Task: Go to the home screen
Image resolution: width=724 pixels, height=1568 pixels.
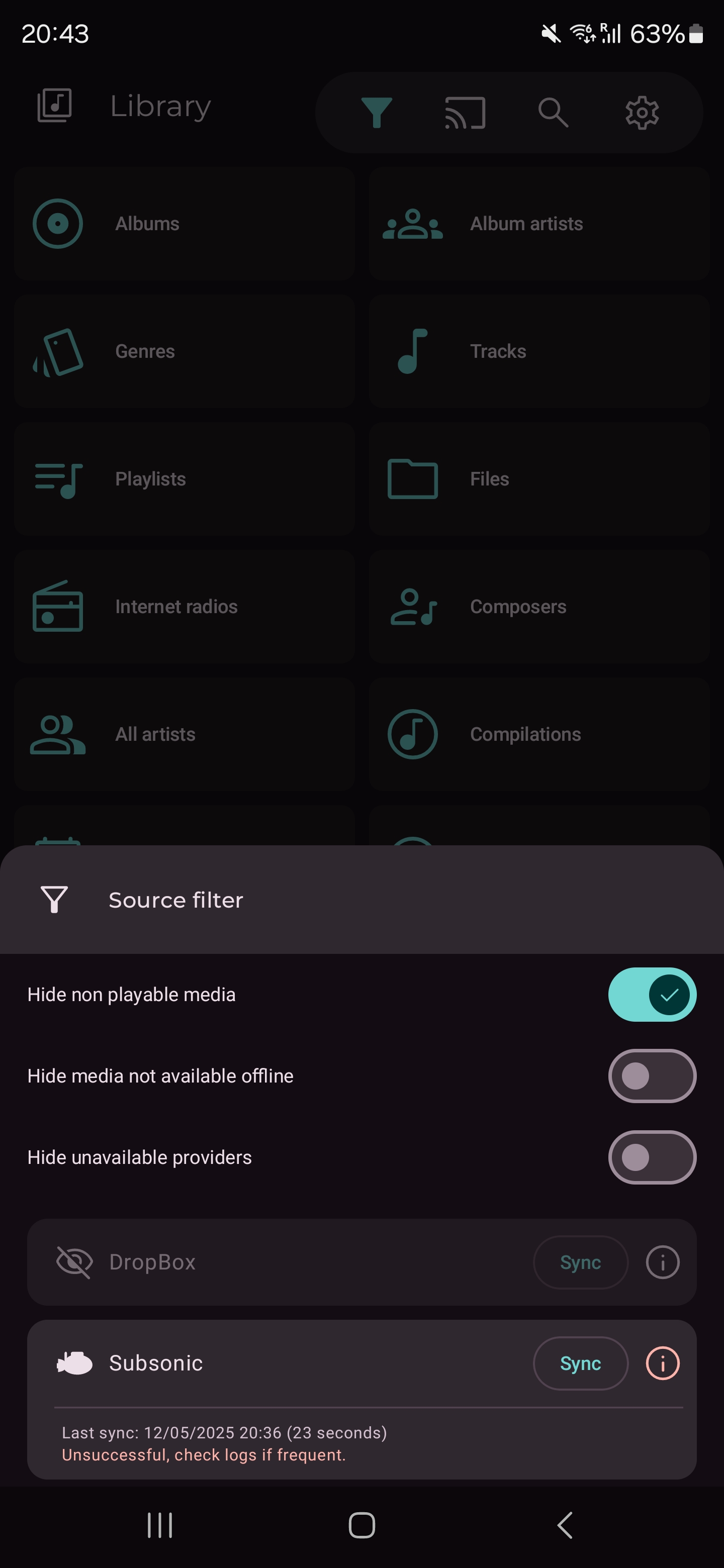Action: (x=361, y=1525)
